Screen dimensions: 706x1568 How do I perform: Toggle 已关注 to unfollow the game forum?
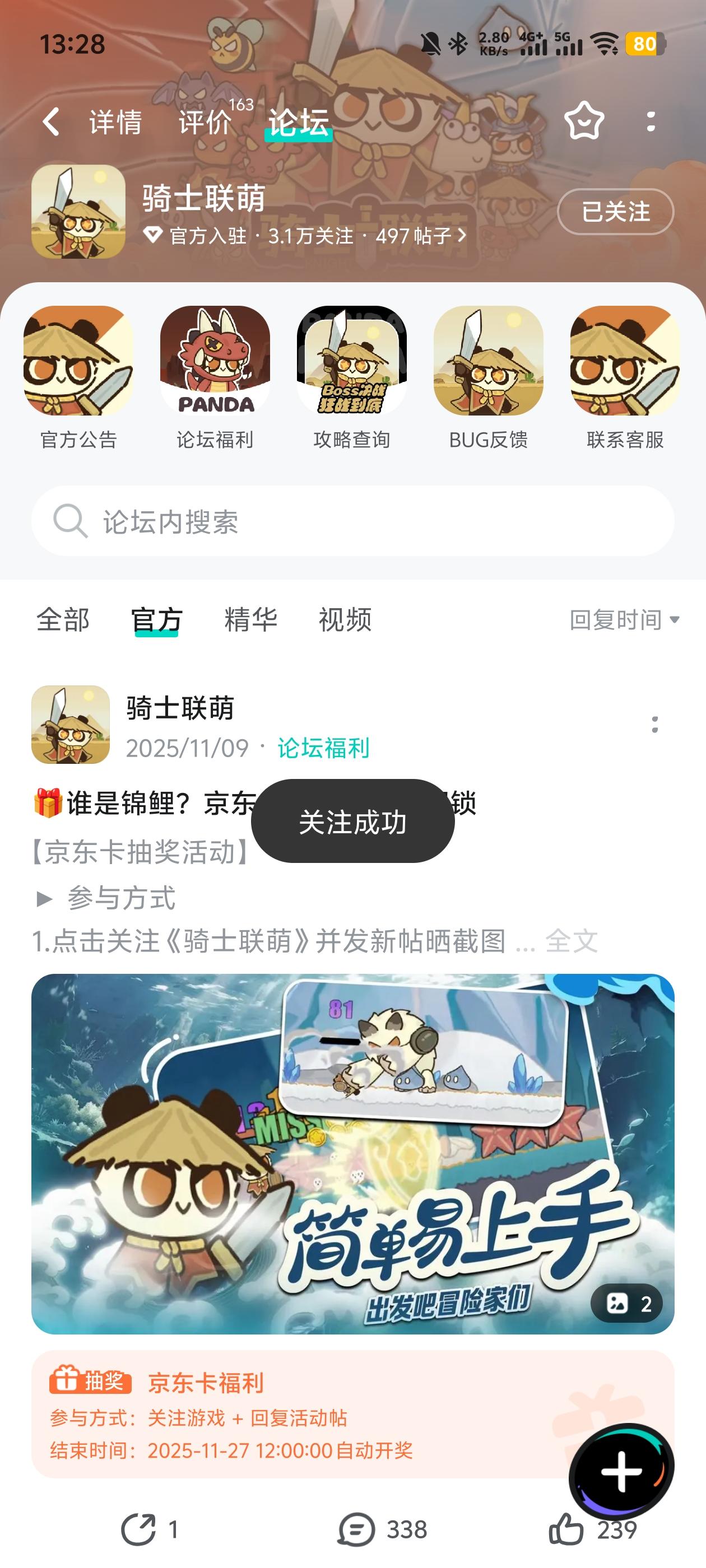(x=615, y=212)
